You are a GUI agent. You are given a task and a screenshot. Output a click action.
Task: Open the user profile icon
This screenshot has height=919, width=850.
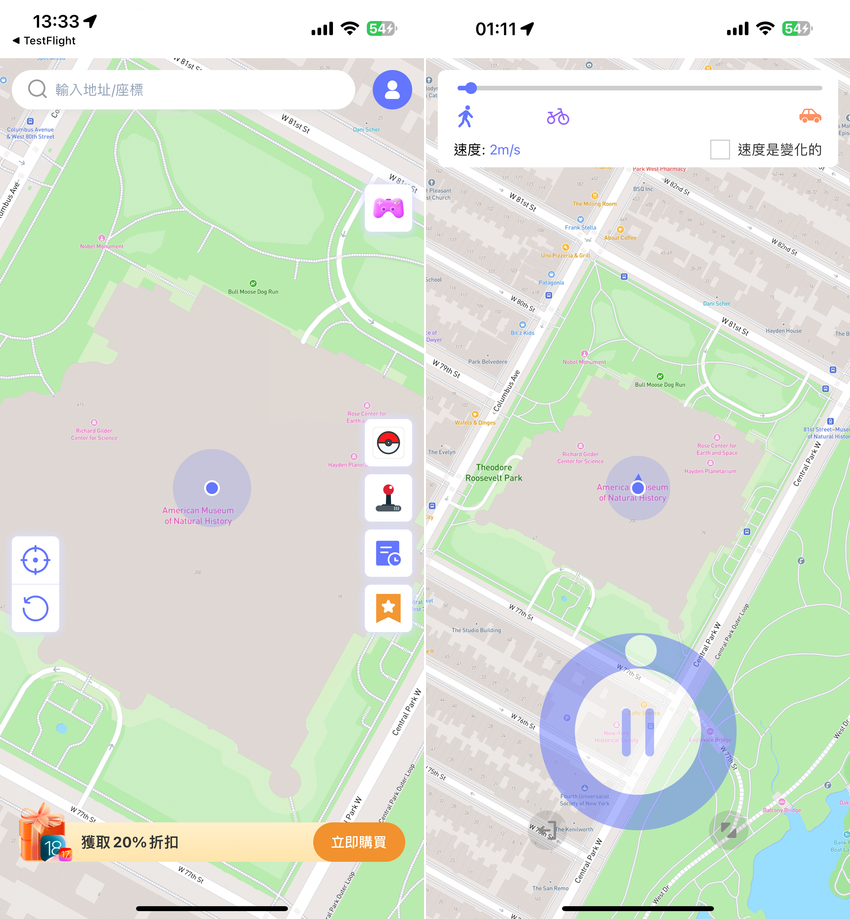(392, 90)
